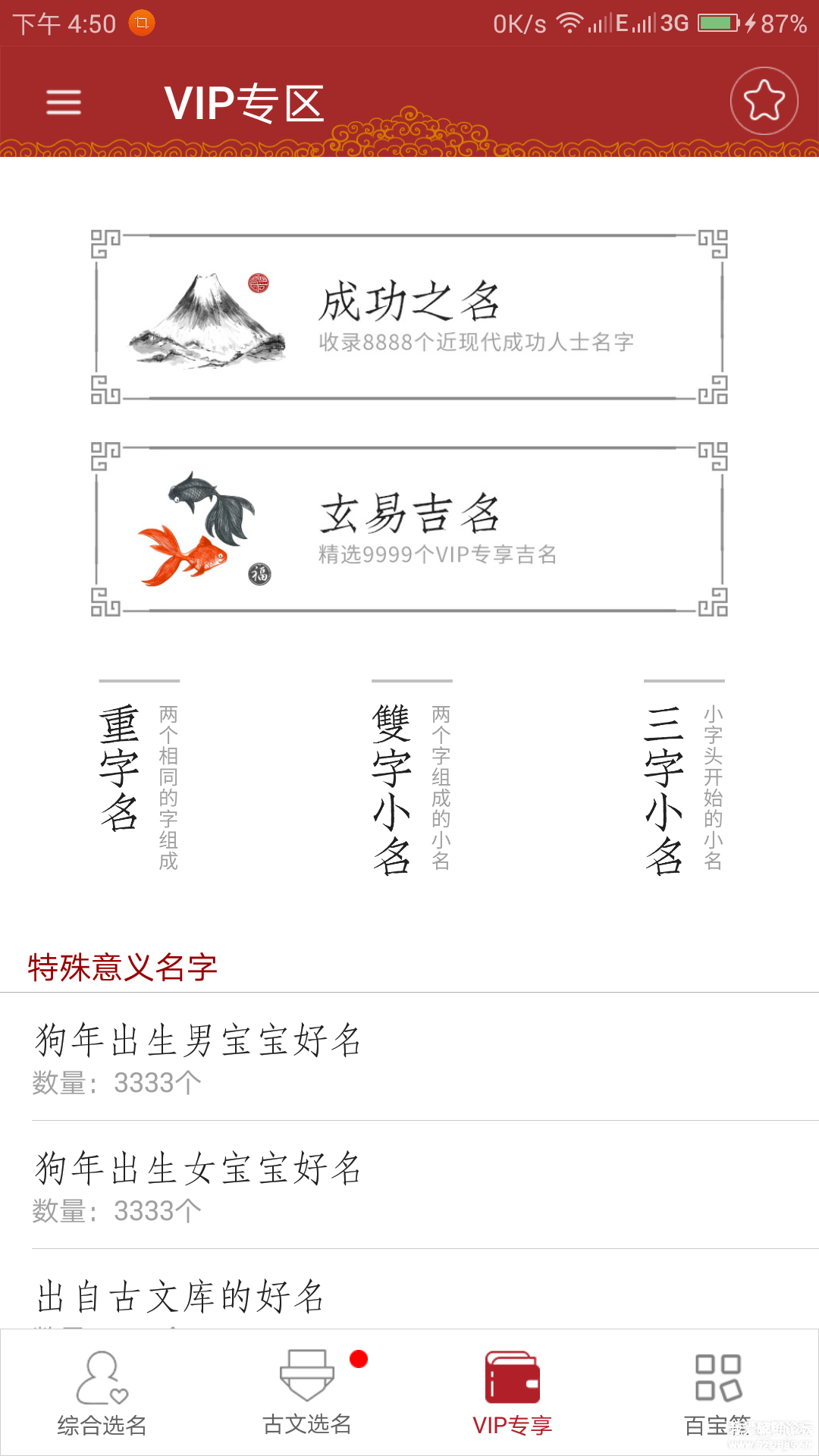
Task: Switch to the 古文选名 tab
Action: 307,1394
